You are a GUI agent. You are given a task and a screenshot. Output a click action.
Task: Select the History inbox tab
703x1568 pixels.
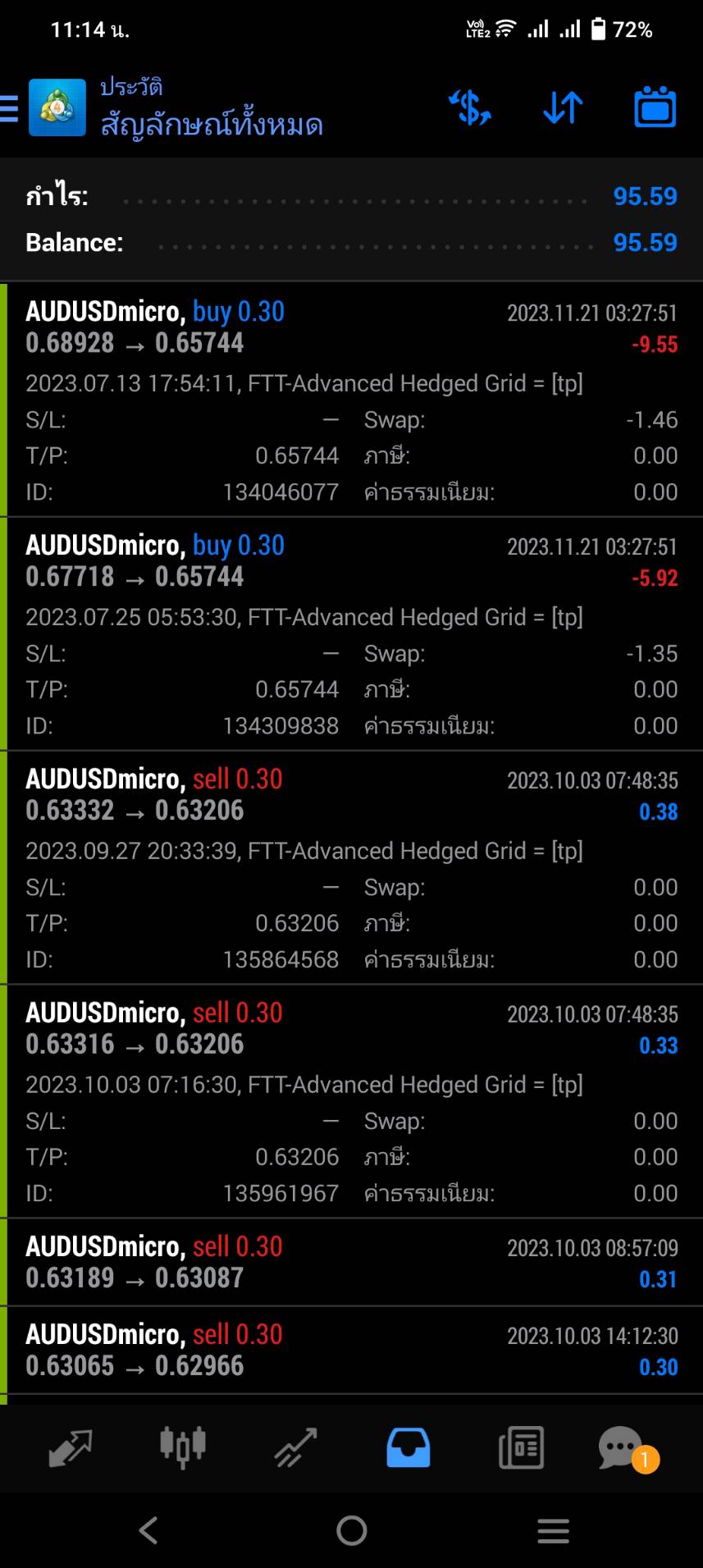(x=408, y=1448)
